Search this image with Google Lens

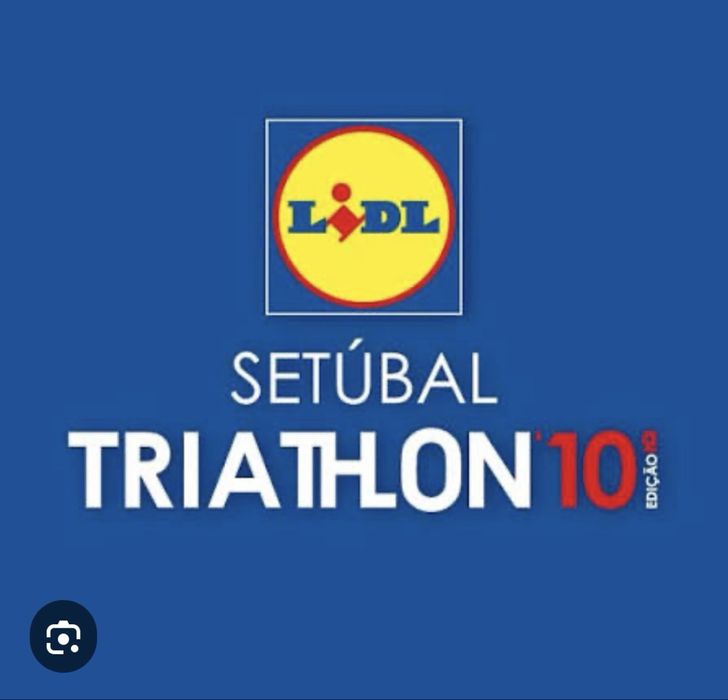click(x=63, y=636)
